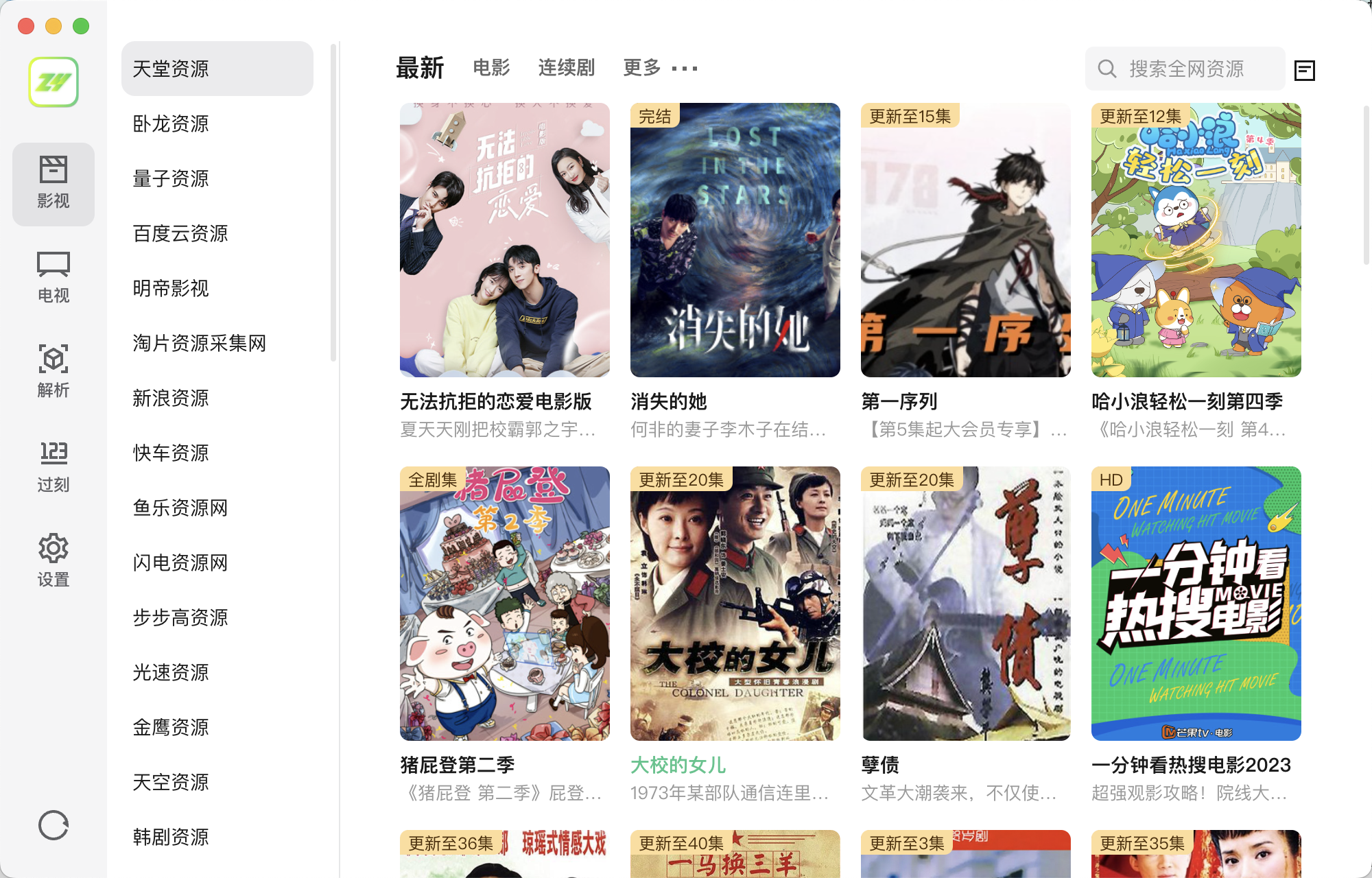This screenshot has height=878, width=1372.
Task: Open 一分钟看热搜电影2023 card
Action: [1196, 604]
